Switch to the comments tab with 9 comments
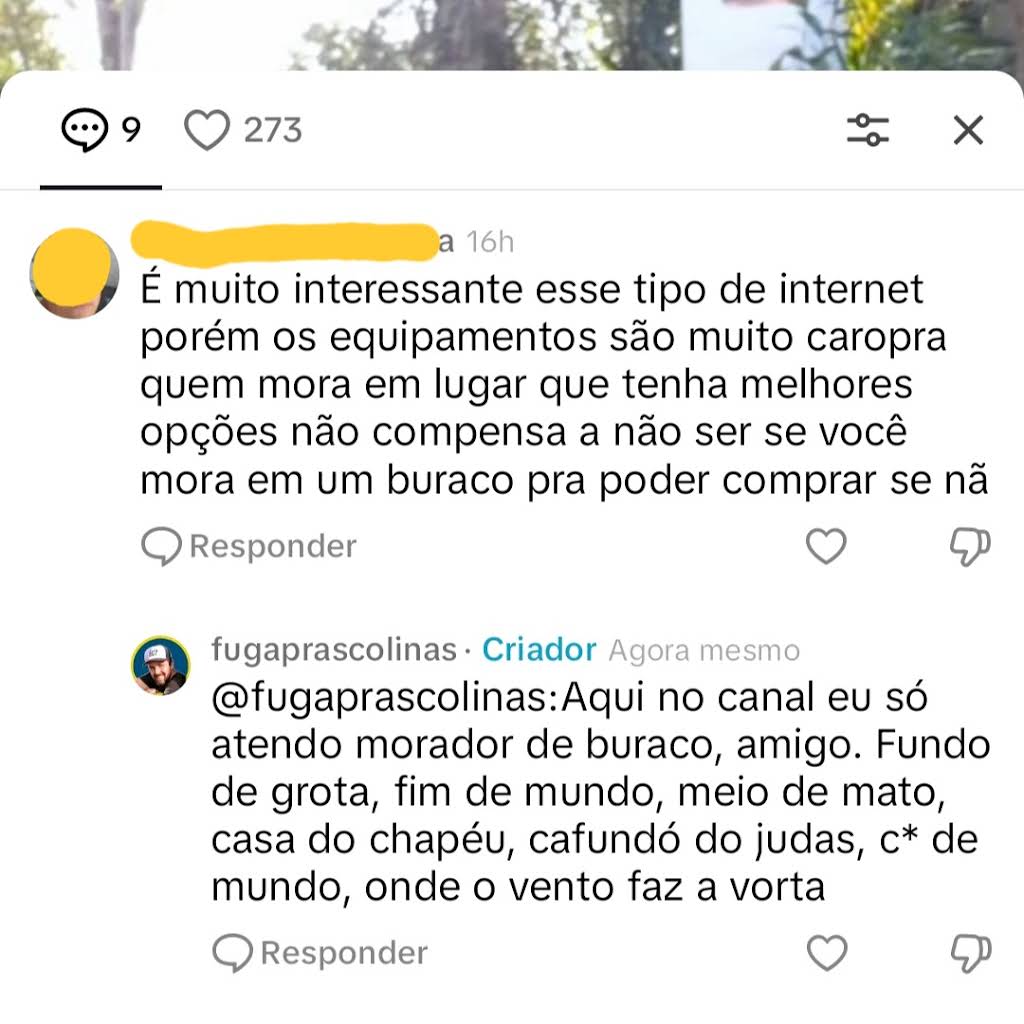 tap(100, 131)
